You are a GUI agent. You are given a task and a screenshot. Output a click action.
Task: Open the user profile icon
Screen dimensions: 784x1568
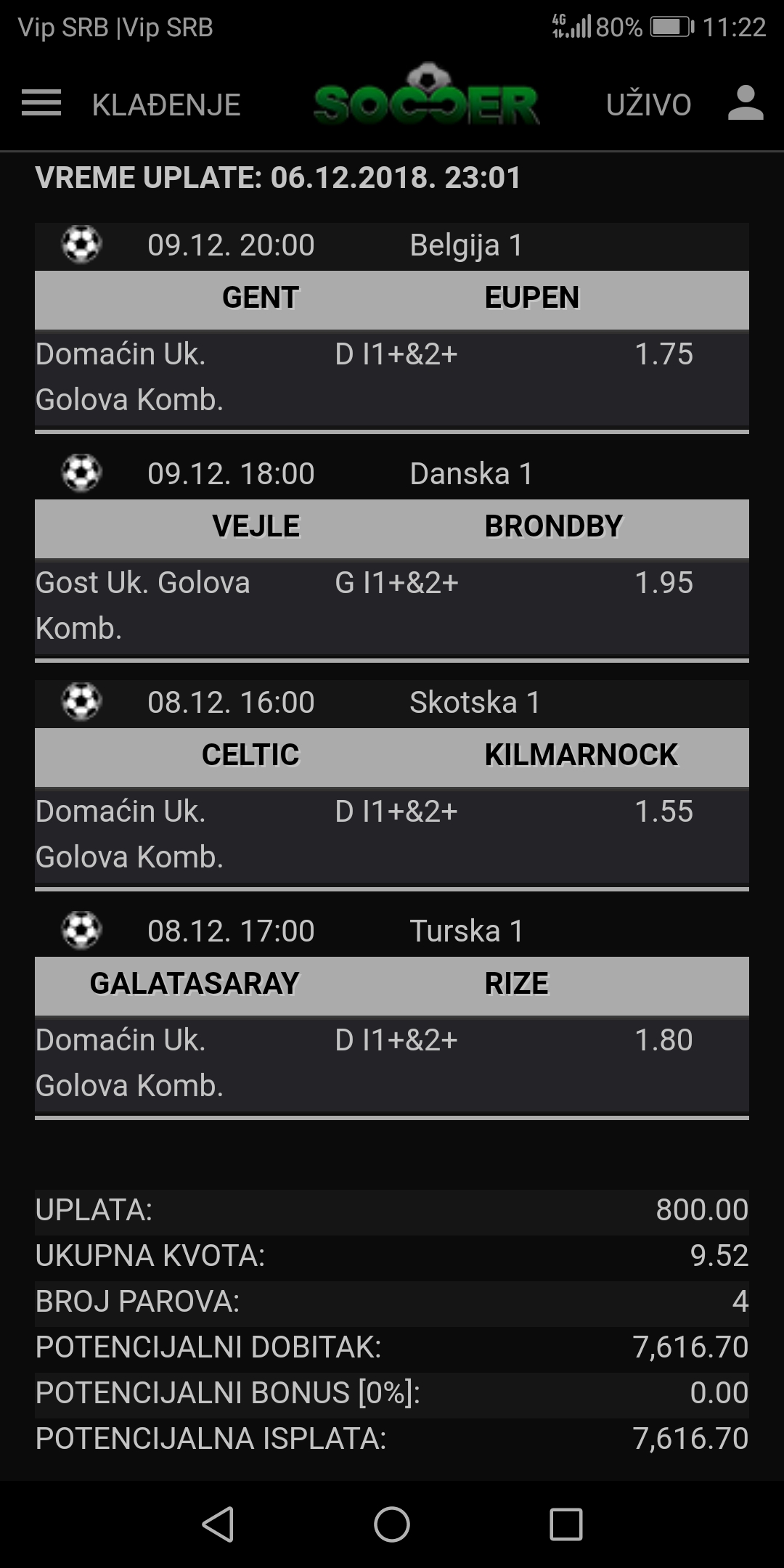tap(746, 103)
